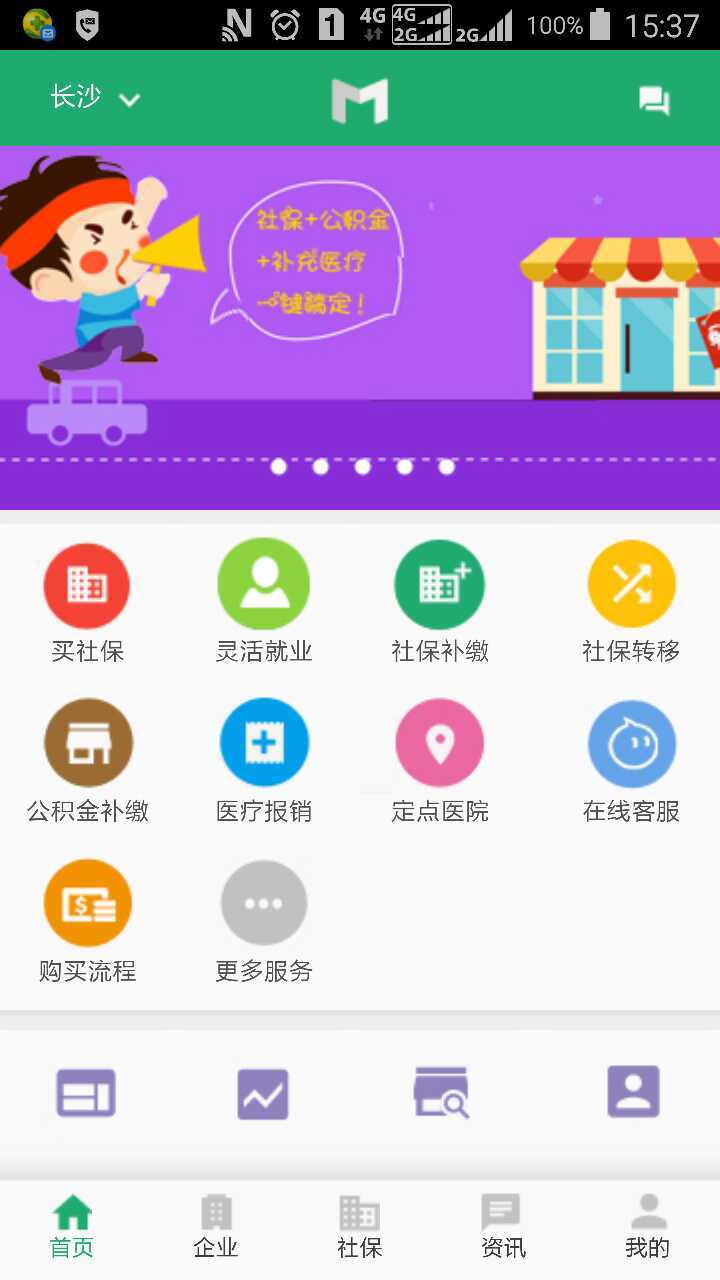The width and height of the screenshot is (720, 1280).
Task: Go to the 我的 tab
Action: [x=648, y=1227]
